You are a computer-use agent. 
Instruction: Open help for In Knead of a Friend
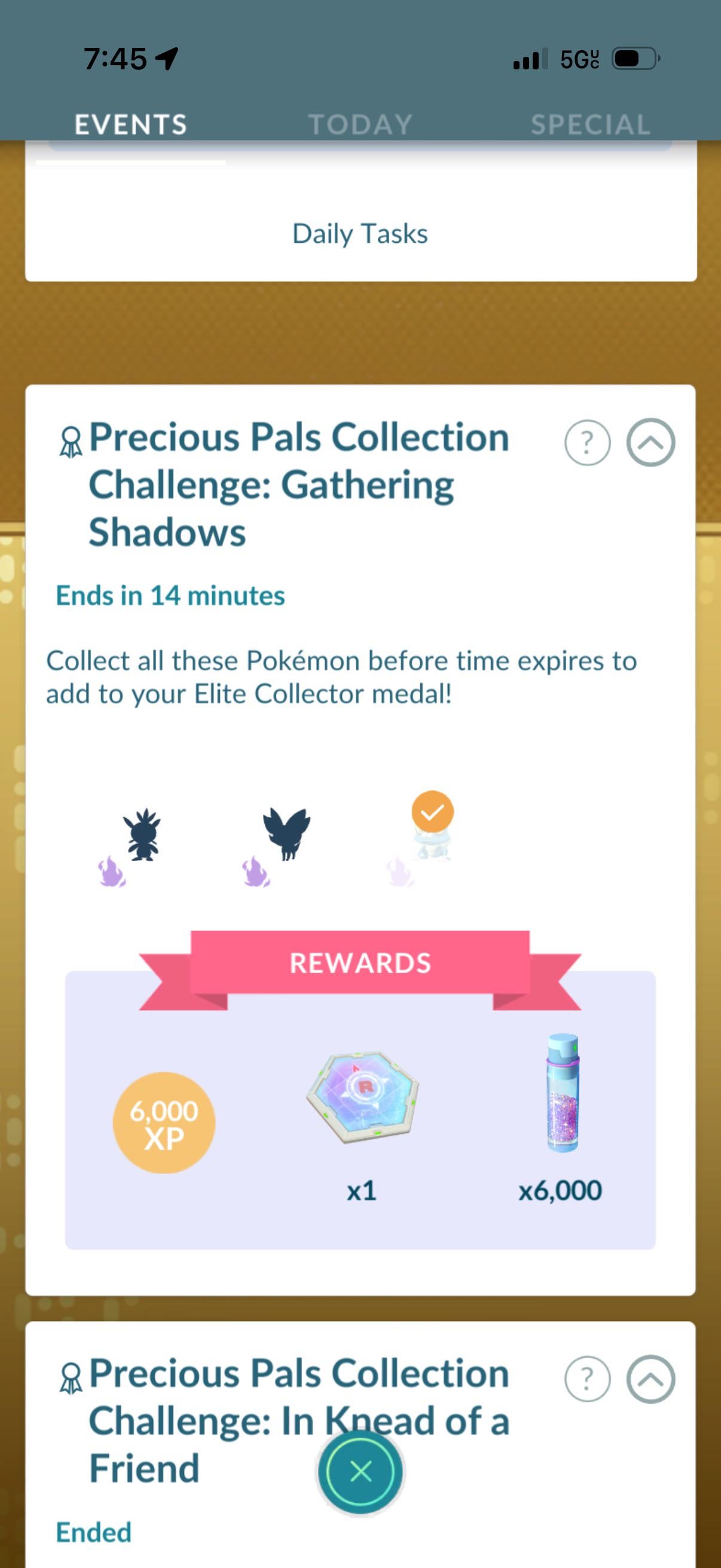(x=587, y=1378)
